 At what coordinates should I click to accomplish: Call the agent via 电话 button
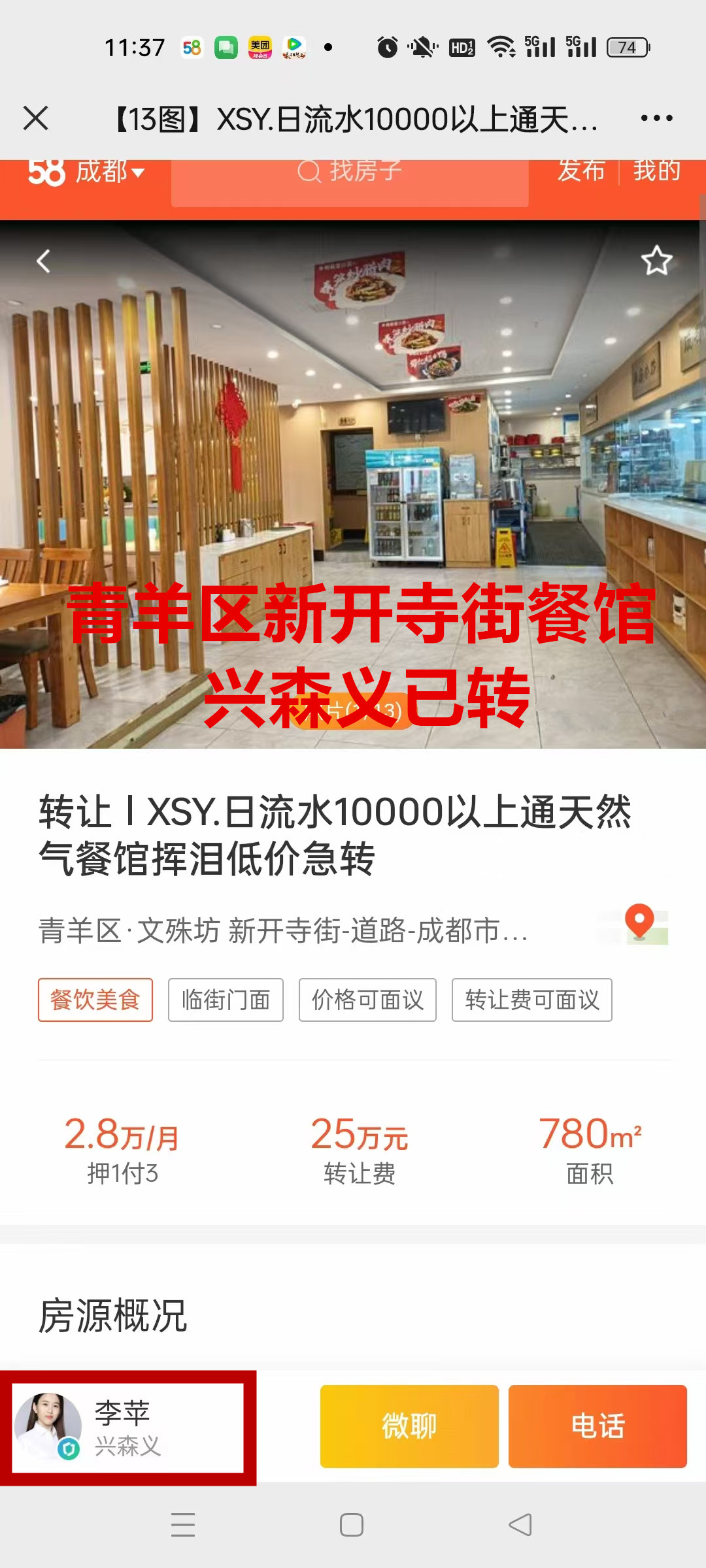(597, 1426)
